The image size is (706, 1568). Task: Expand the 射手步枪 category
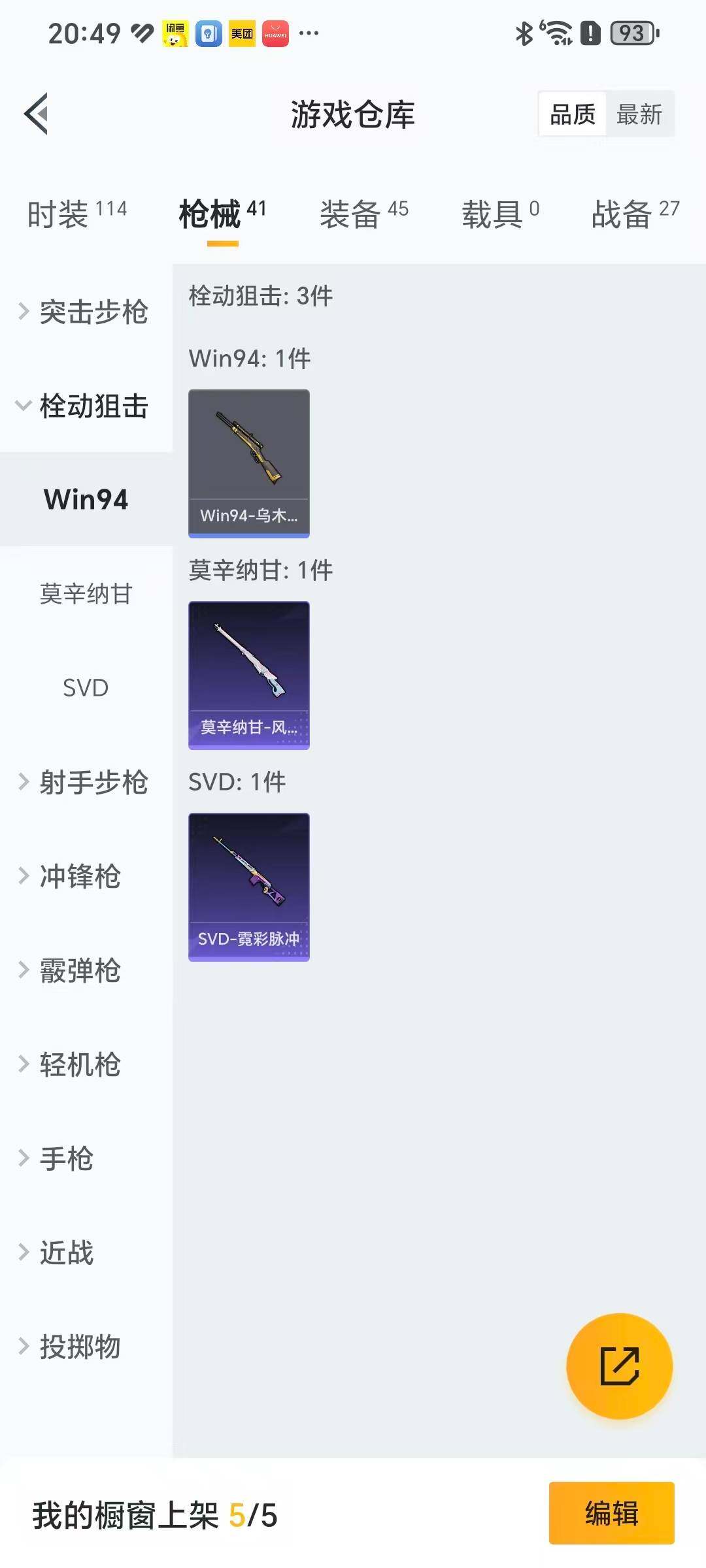[x=85, y=782]
